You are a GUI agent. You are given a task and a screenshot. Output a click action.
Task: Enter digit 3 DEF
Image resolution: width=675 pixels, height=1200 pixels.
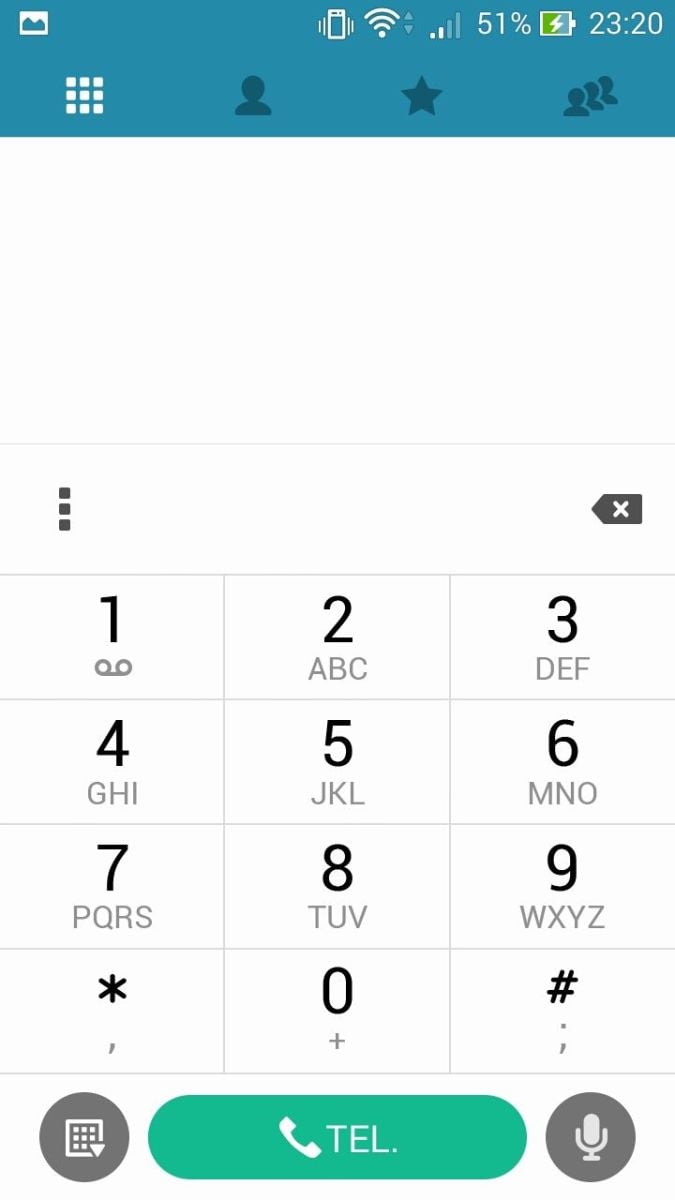click(563, 637)
